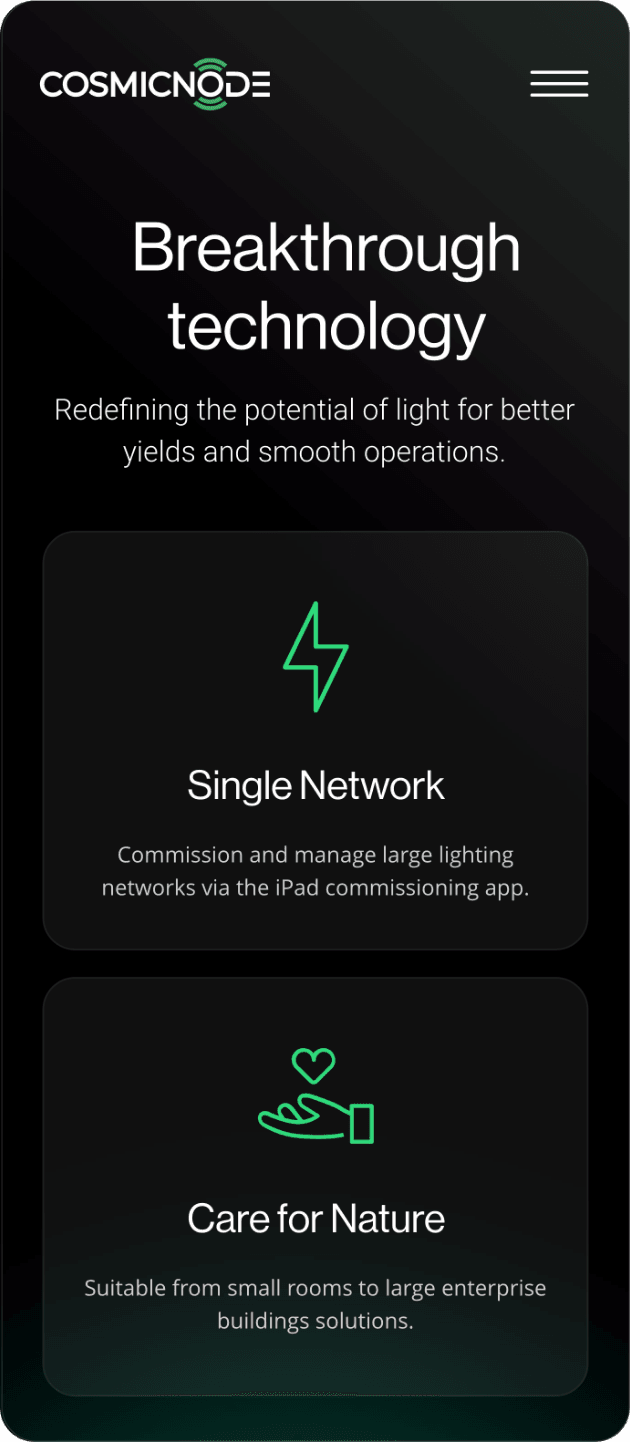Open the hamburger menu

tap(559, 84)
